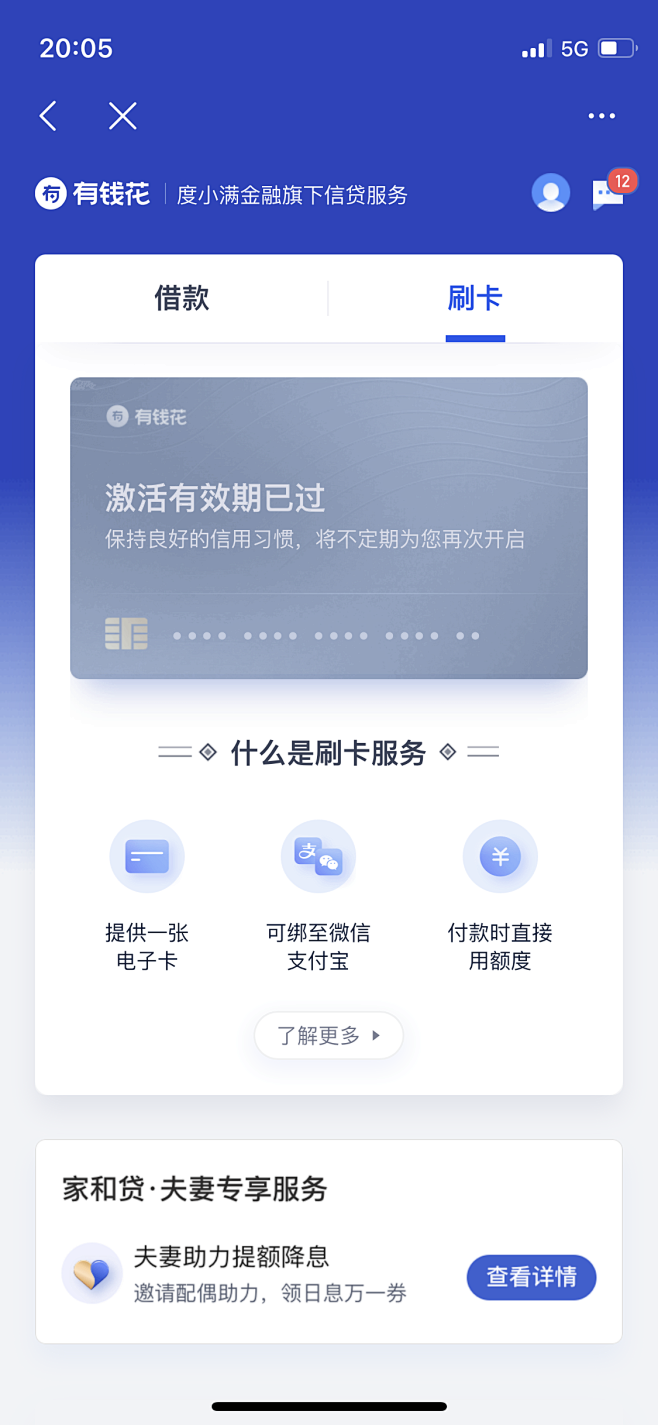Viewport: 658px width, 1425px height.
Task: Open messages with 12 unread badge
Action: coord(608,193)
